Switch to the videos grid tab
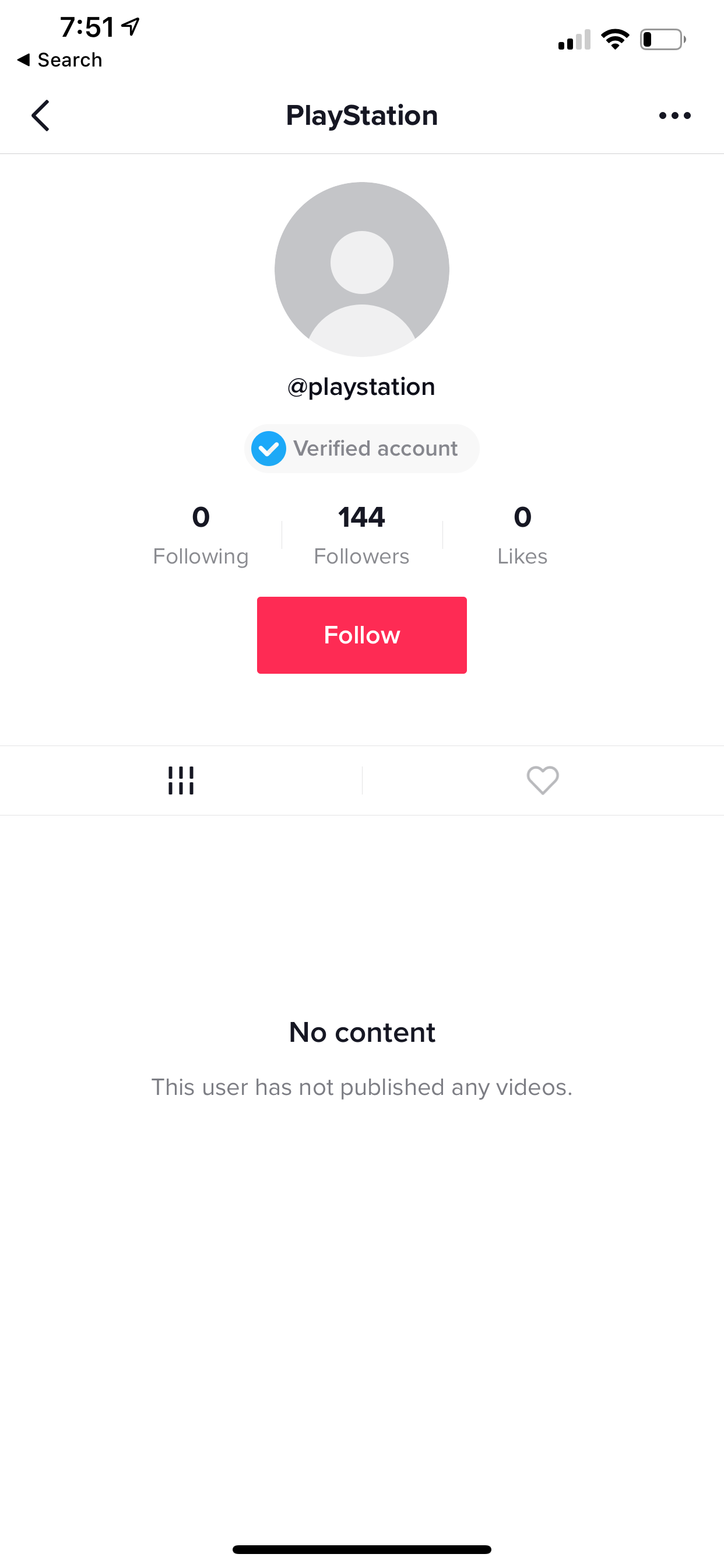Viewport: 724px width, 1568px height. pos(181,780)
